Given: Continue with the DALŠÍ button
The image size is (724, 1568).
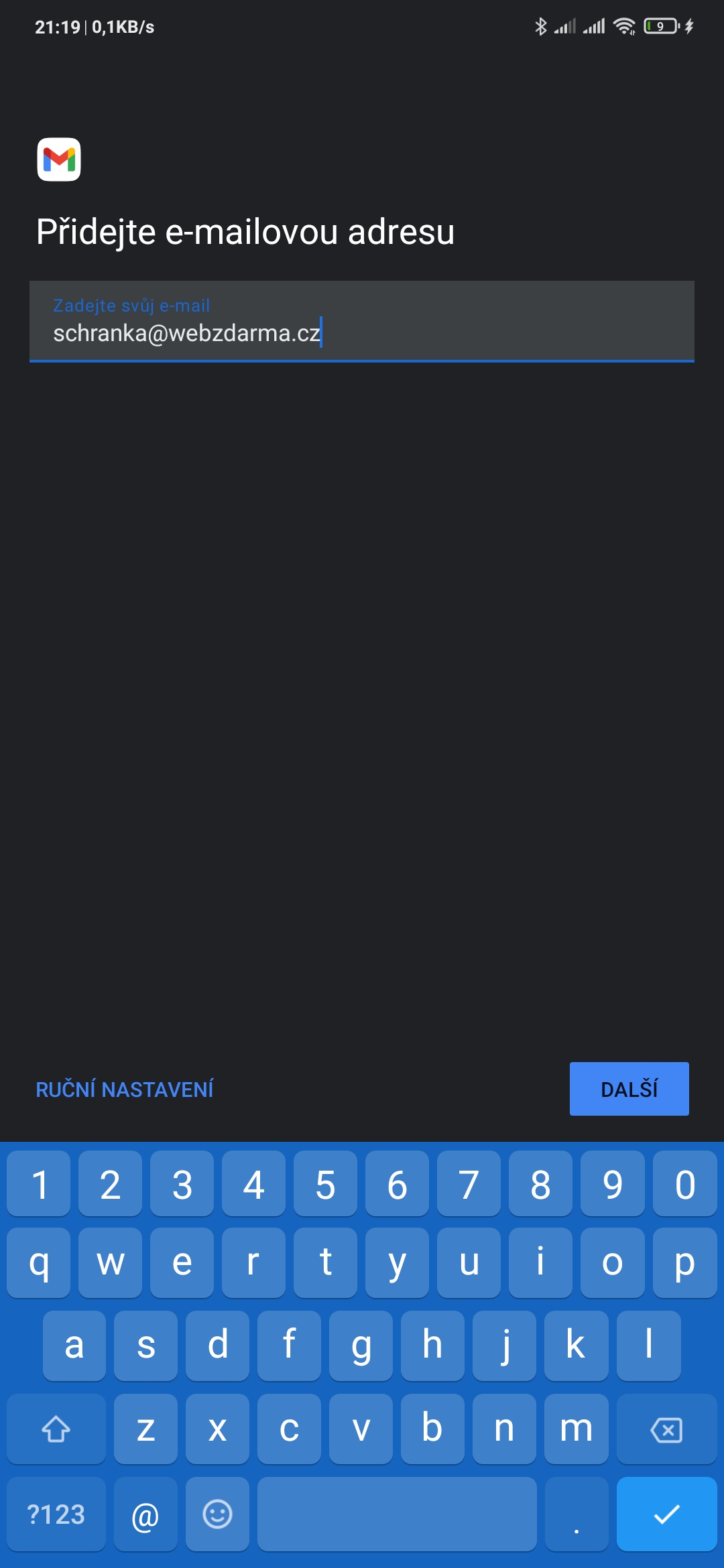Looking at the screenshot, I should coord(629,1089).
